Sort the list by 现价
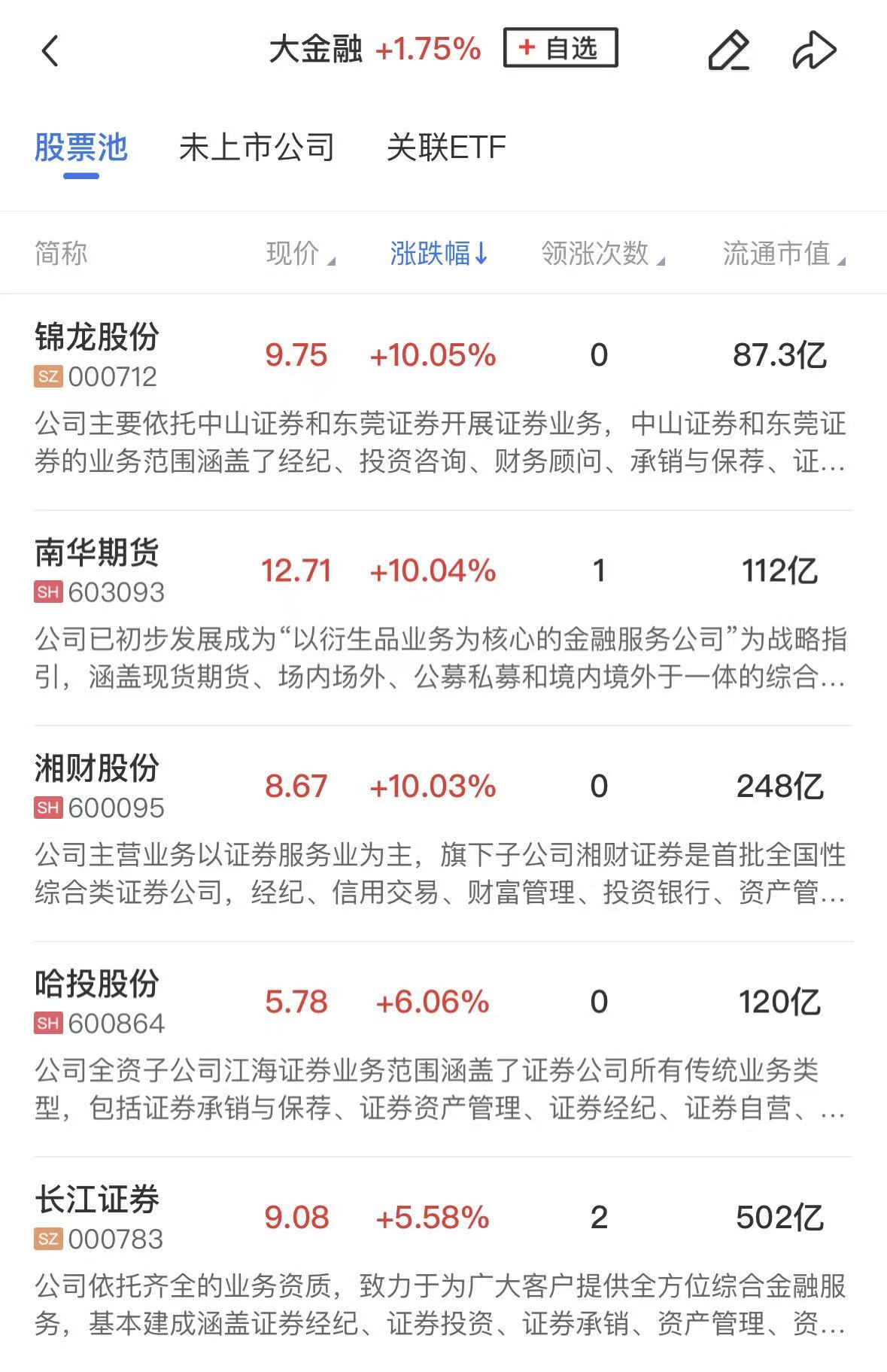Viewport: 887px width, 1372px height. (301, 254)
